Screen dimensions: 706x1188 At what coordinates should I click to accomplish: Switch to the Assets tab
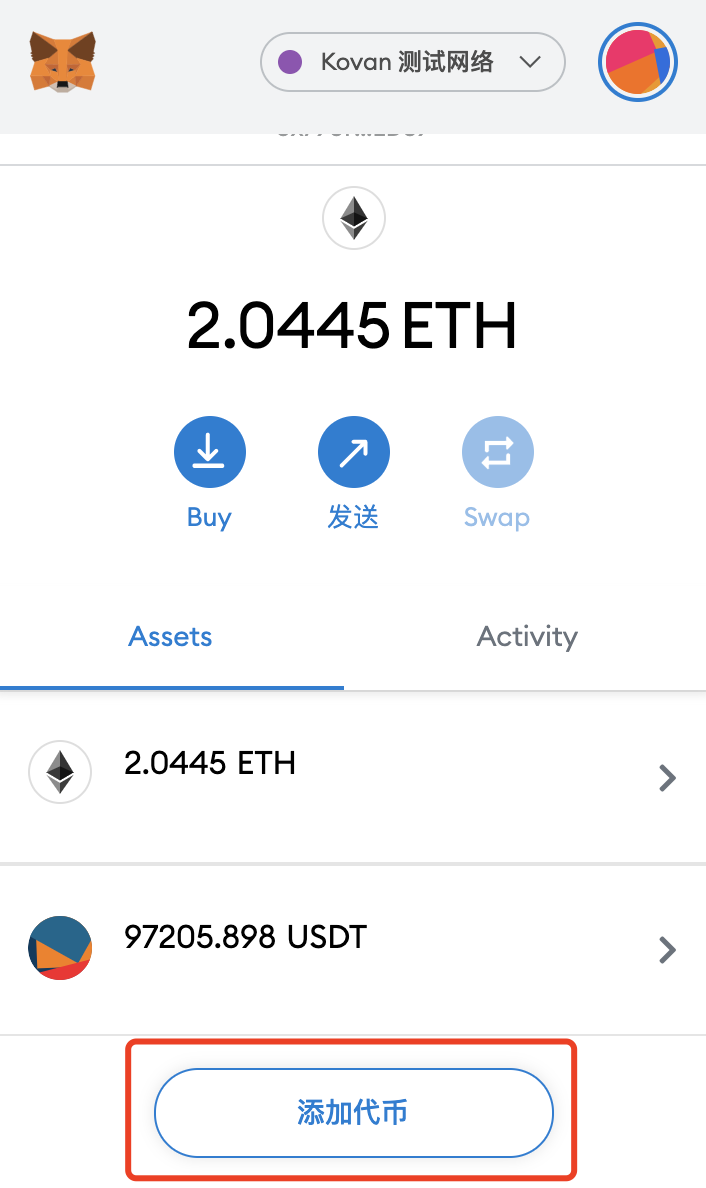[171, 637]
